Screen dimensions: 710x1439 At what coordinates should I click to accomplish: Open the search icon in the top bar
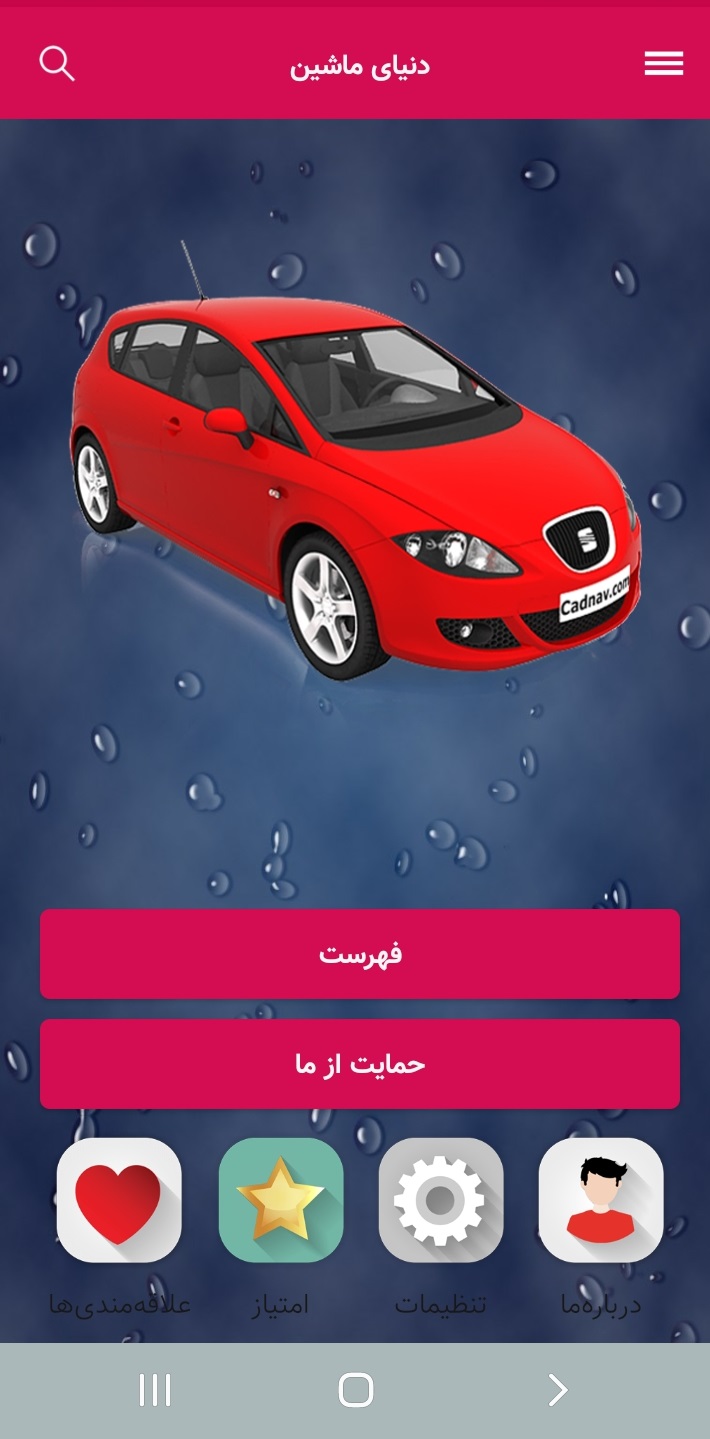coord(57,64)
